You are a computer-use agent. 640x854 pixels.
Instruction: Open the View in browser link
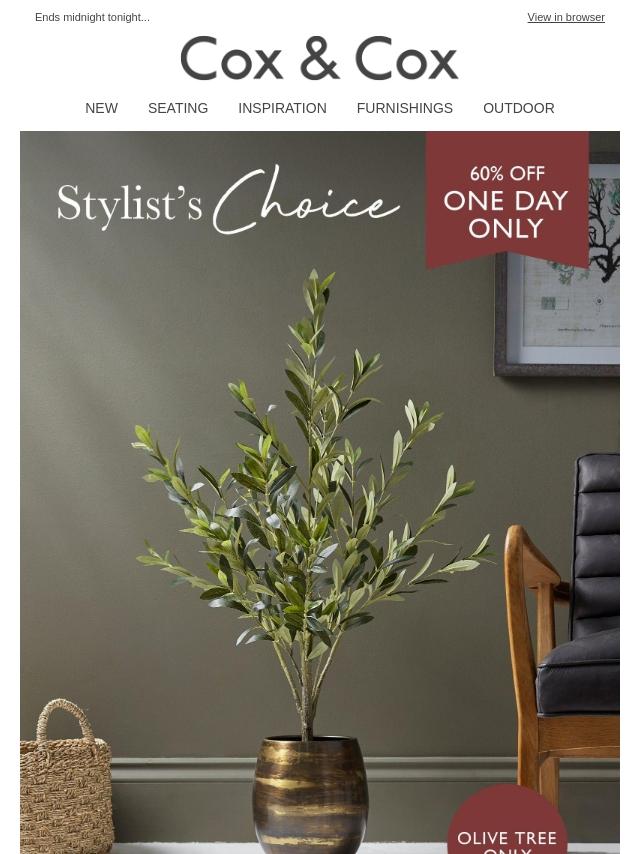(x=565, y=17)
